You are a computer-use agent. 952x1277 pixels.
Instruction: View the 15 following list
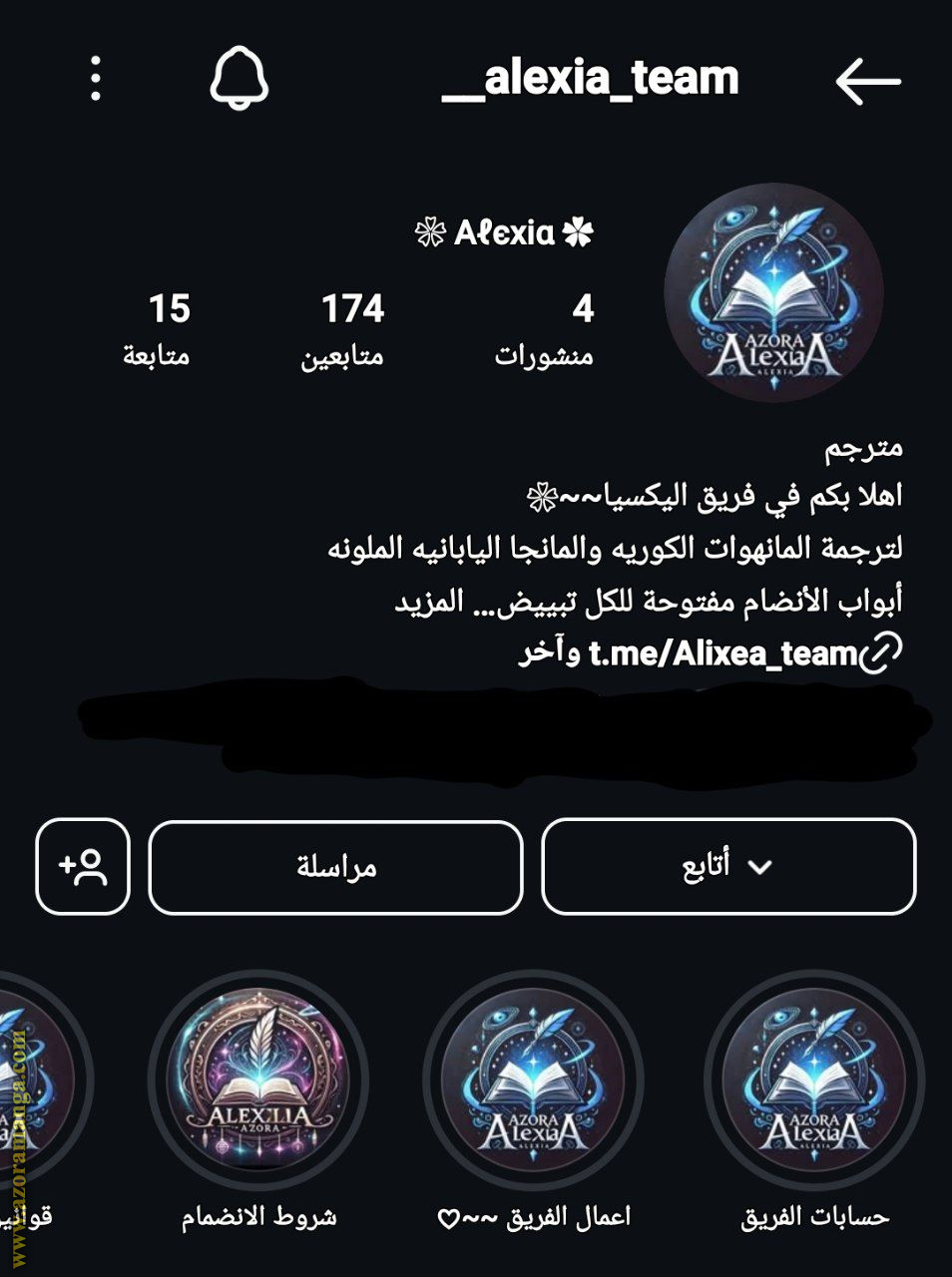coord(157,329)
